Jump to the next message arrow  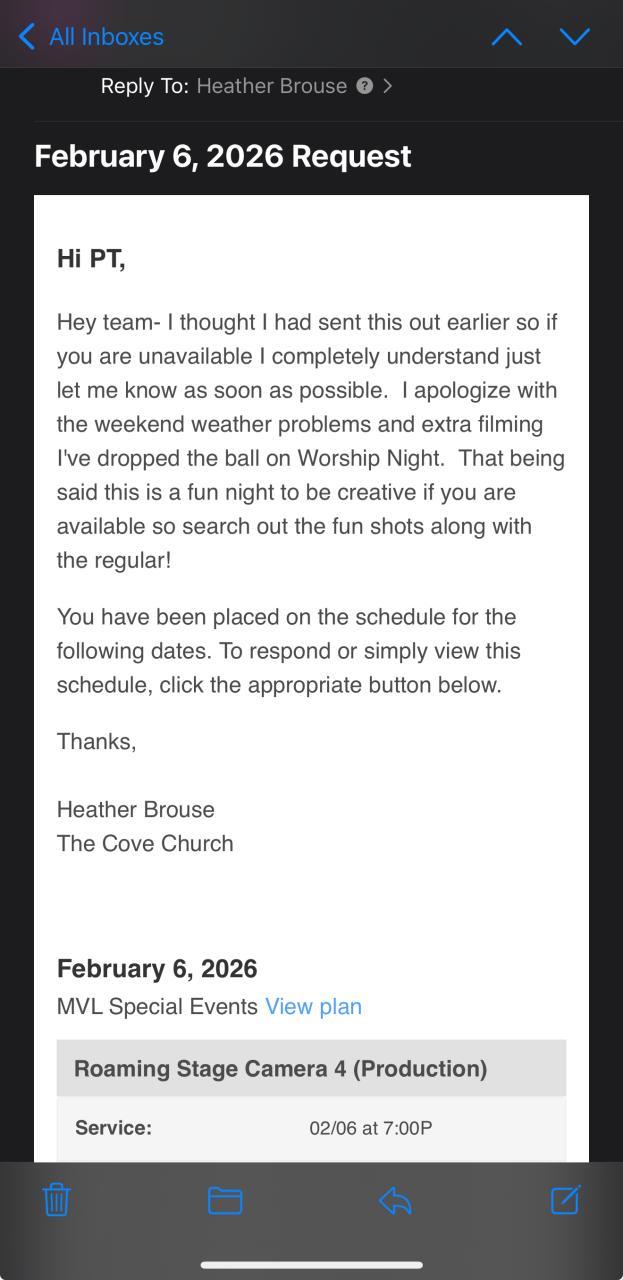[575, 37]
